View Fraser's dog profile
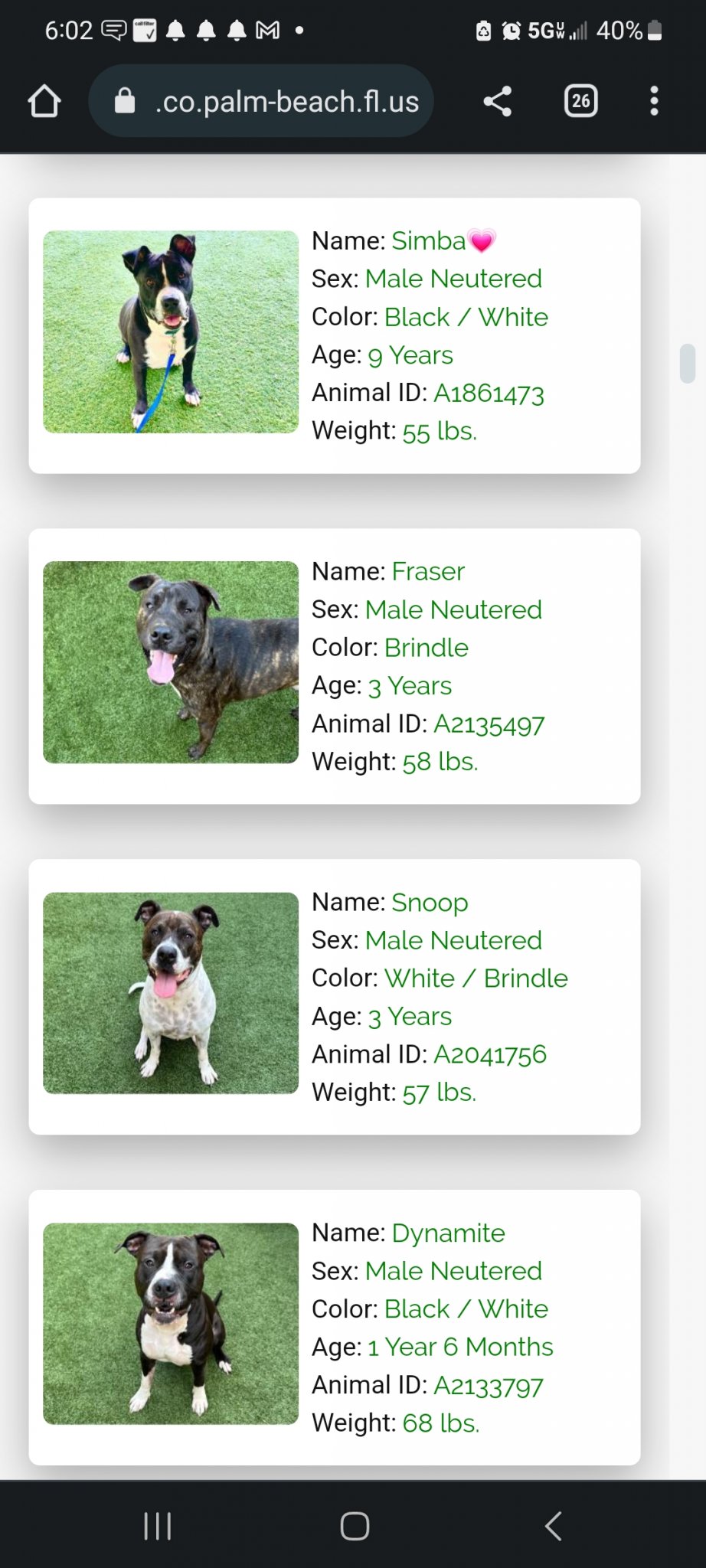 pyautogui.click(x=335, y=666)
